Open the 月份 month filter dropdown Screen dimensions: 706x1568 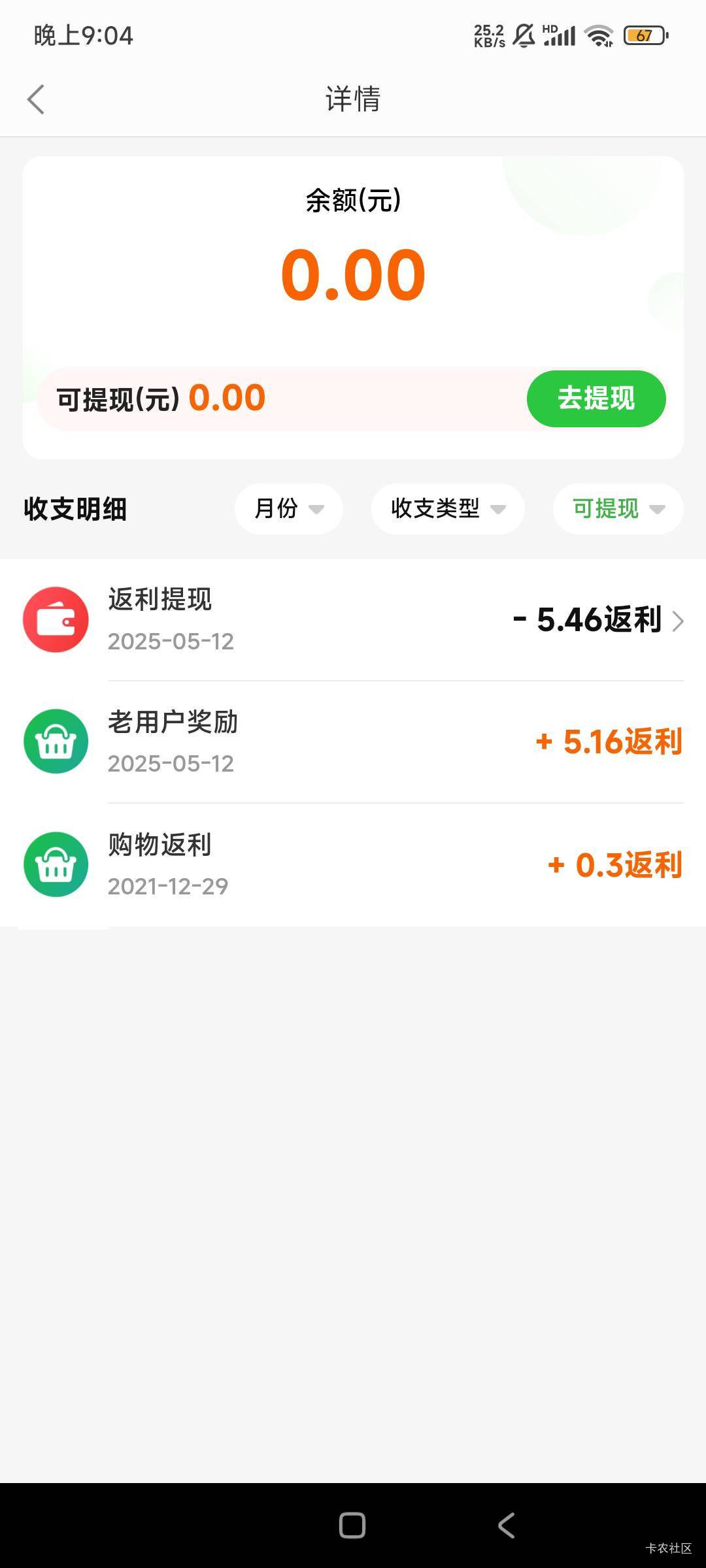click(289, 508)
